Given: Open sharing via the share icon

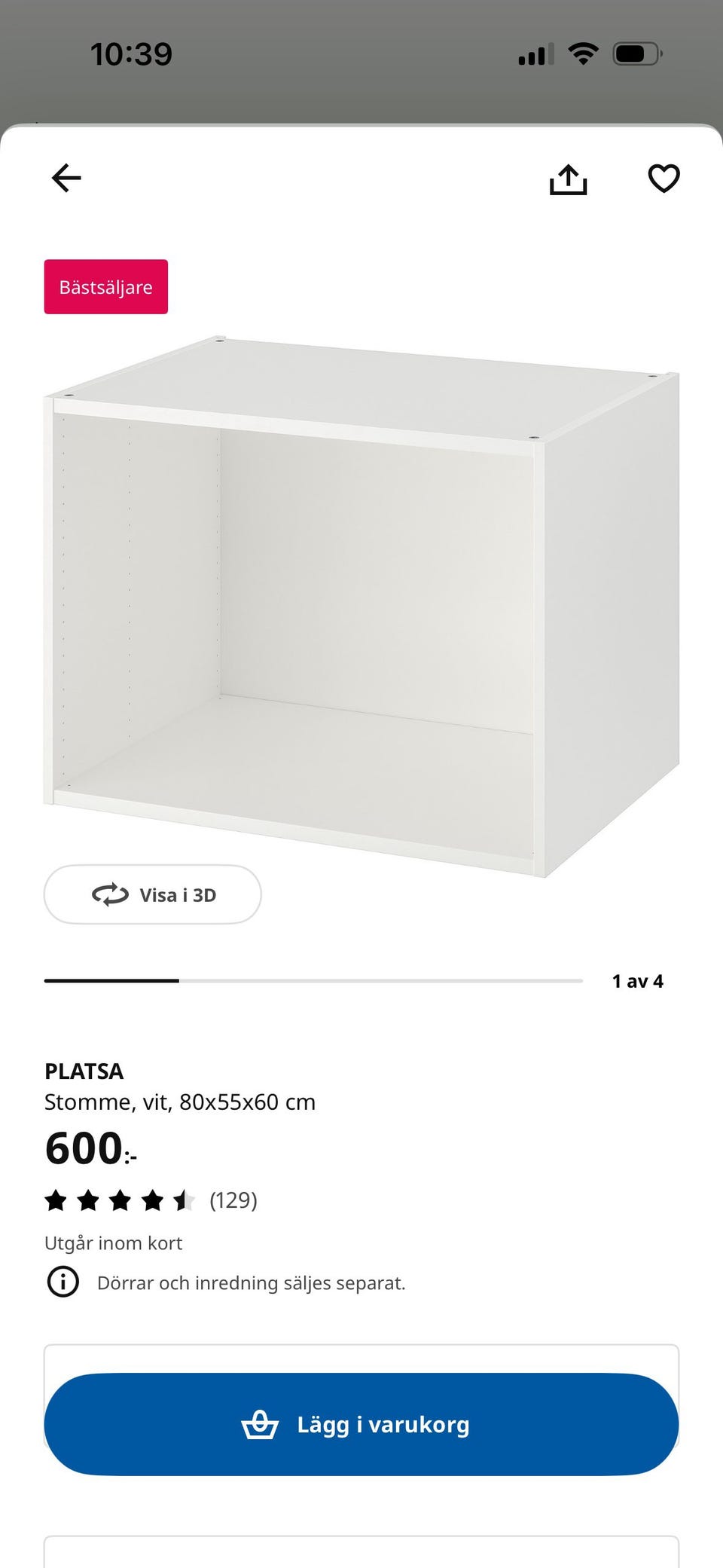Looking at the screenshot, I should (570, 178).
